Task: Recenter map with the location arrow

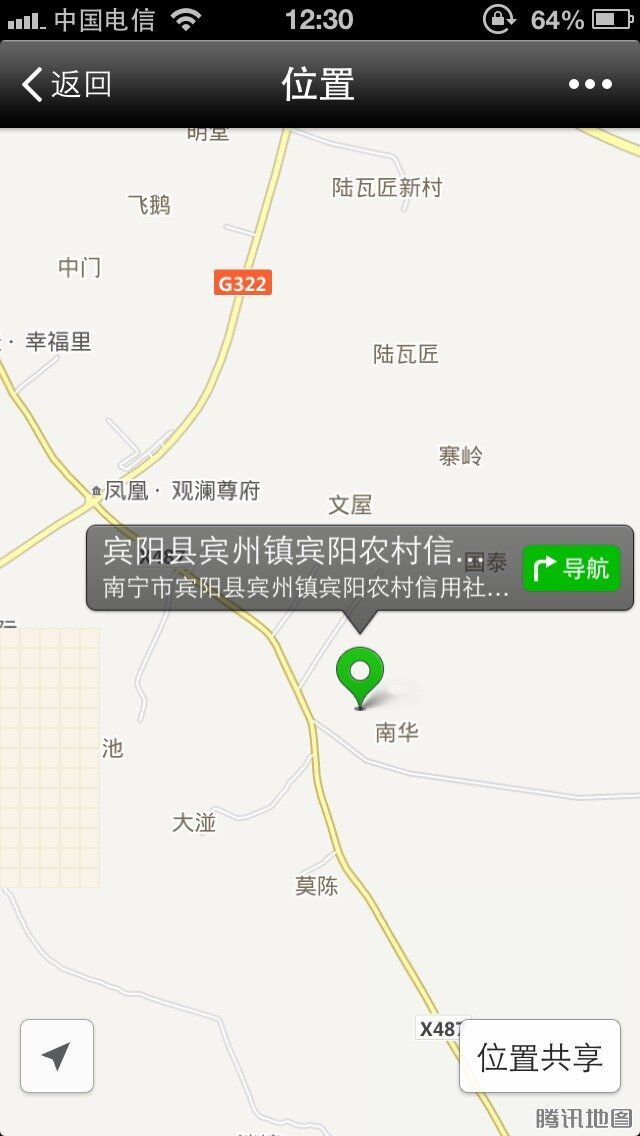Action: 57,1056
